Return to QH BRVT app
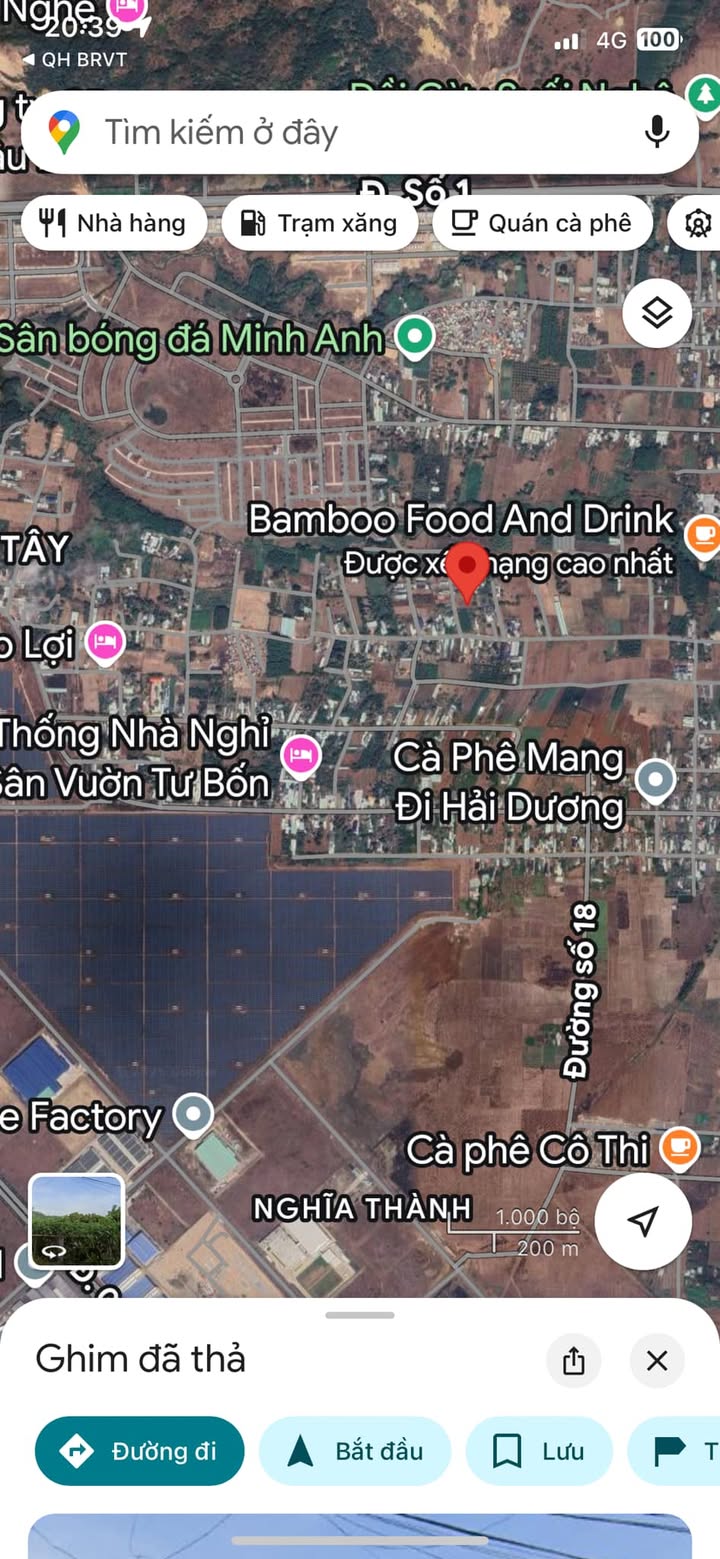Image resolution: width=720 pixels, height=1559 pixels. pyautogui.click(x=75, y=60)
